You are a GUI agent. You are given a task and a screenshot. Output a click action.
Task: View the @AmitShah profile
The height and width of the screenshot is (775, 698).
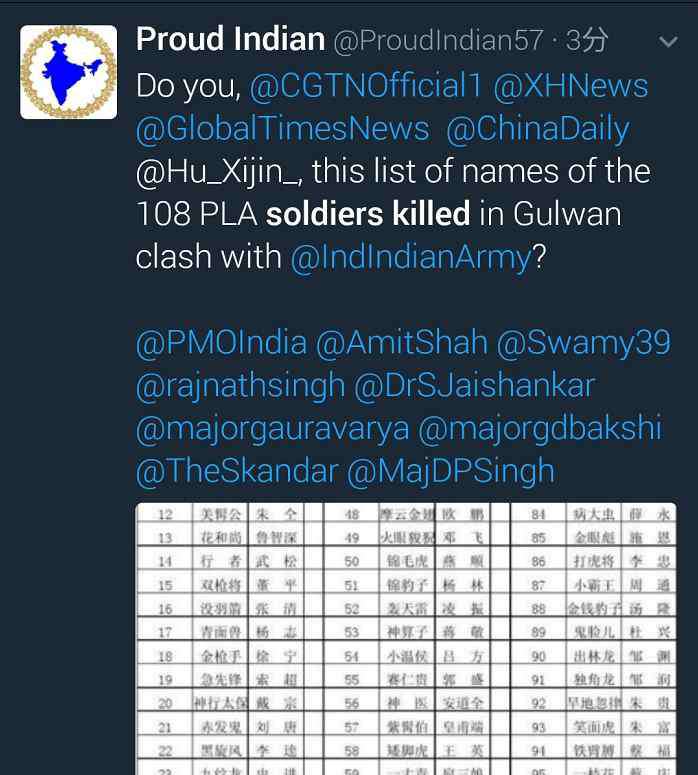coord(401,343)
